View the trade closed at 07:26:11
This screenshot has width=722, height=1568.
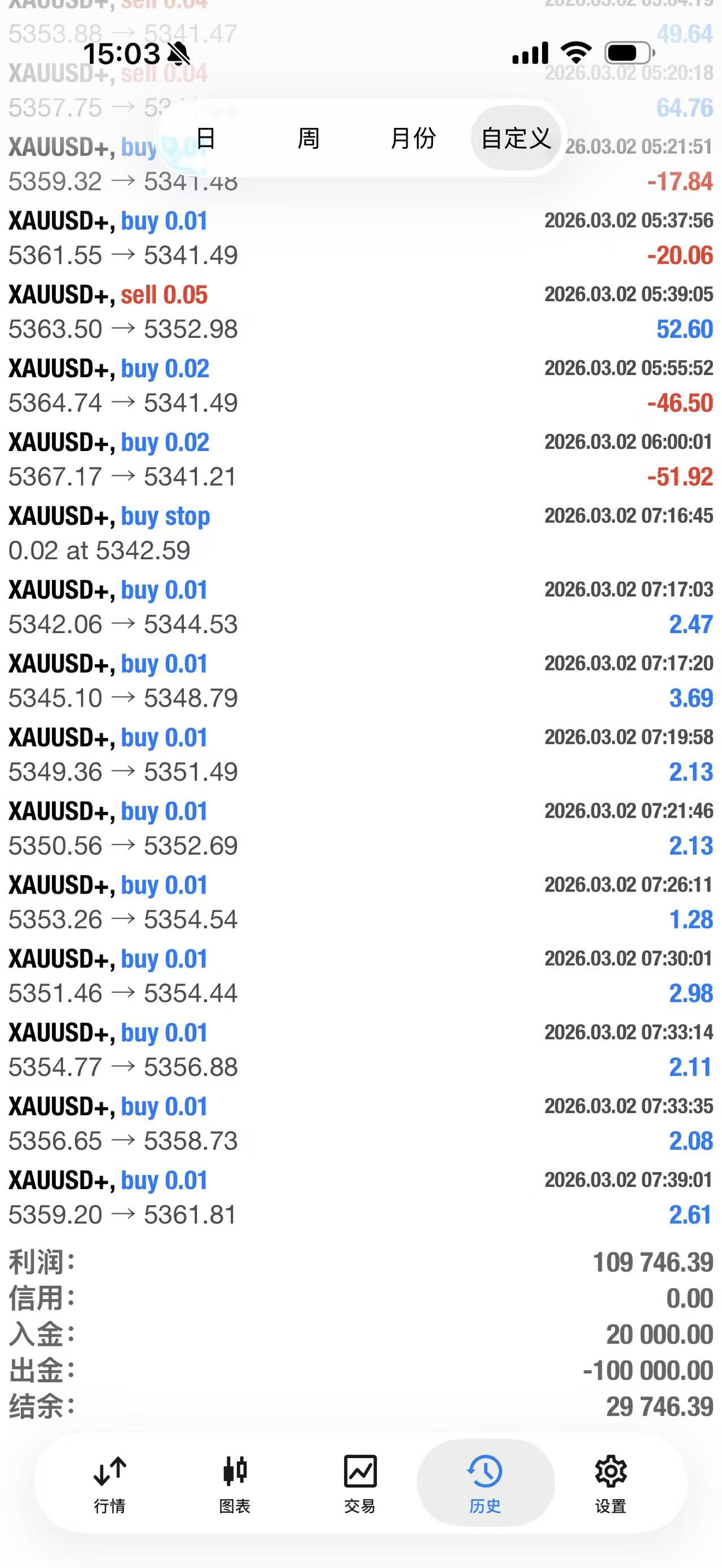(x=360, y=902)
